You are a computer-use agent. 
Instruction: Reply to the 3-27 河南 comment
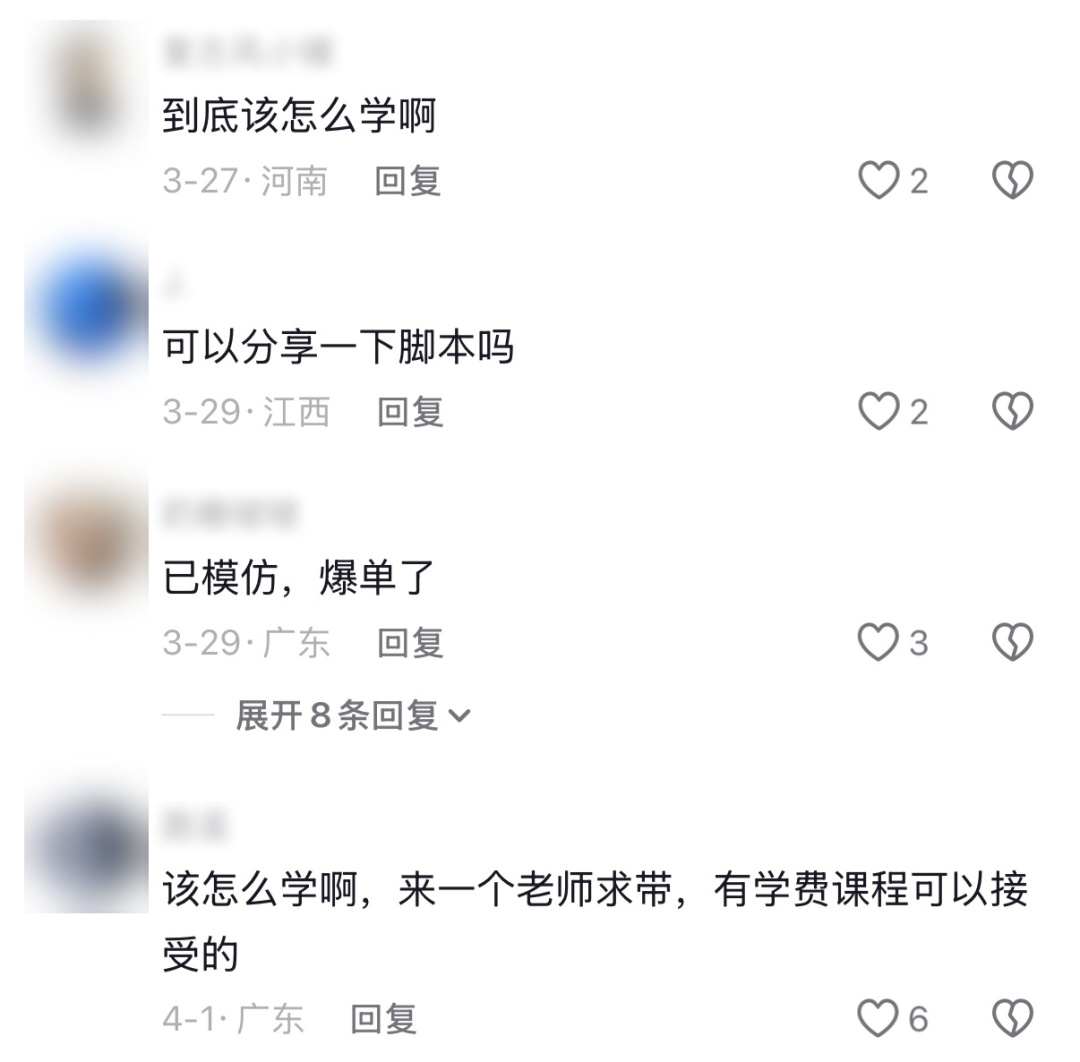click(408, 181)
